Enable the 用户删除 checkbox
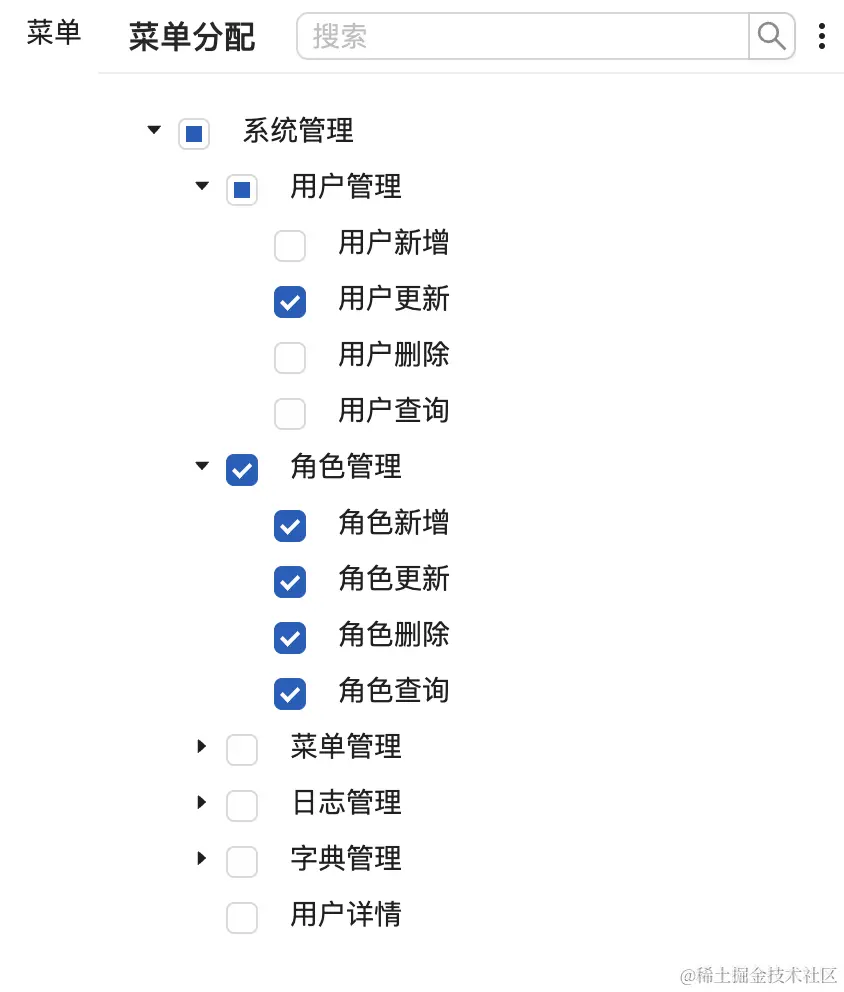The width and height of the screenshot is (844, 992). [290, 358]
